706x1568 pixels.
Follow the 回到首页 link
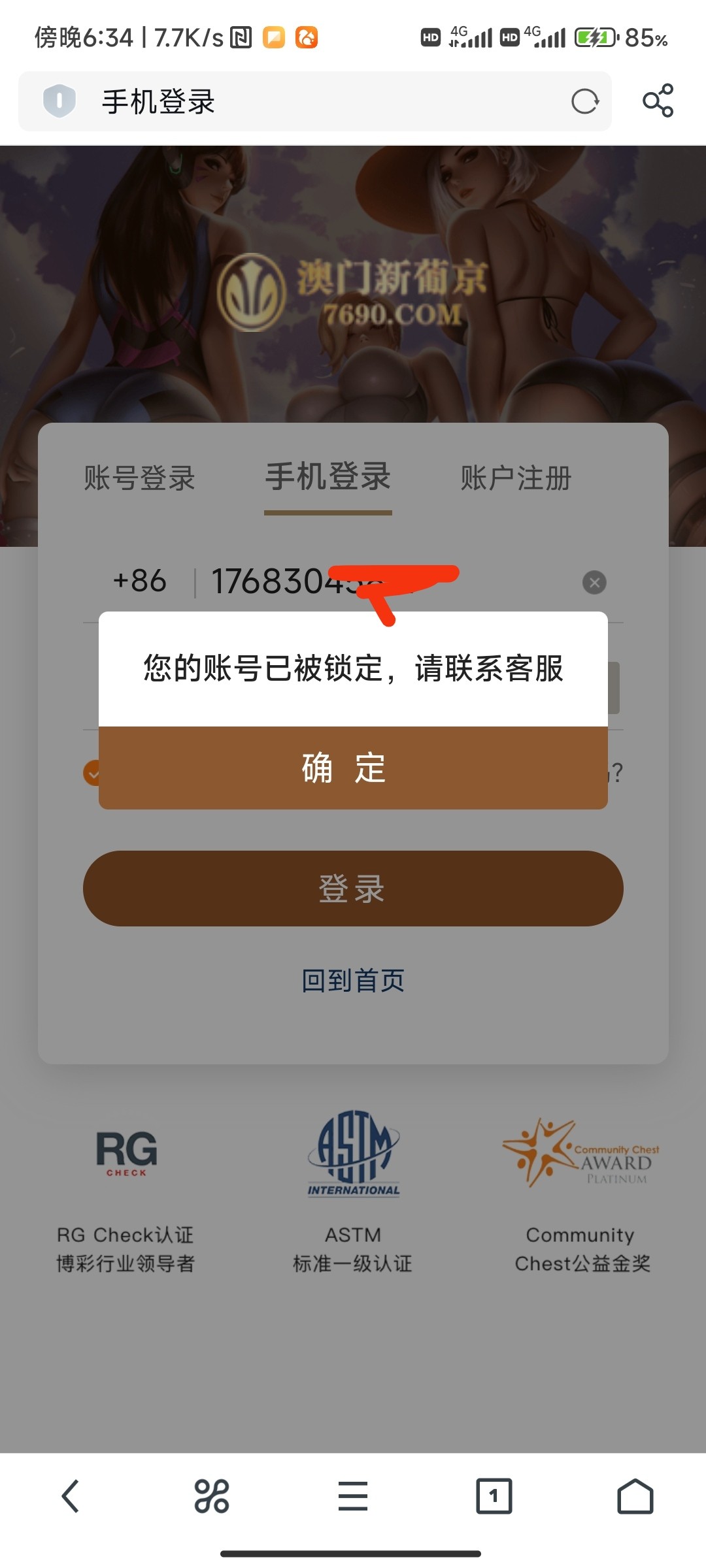[x=353, y=980]
